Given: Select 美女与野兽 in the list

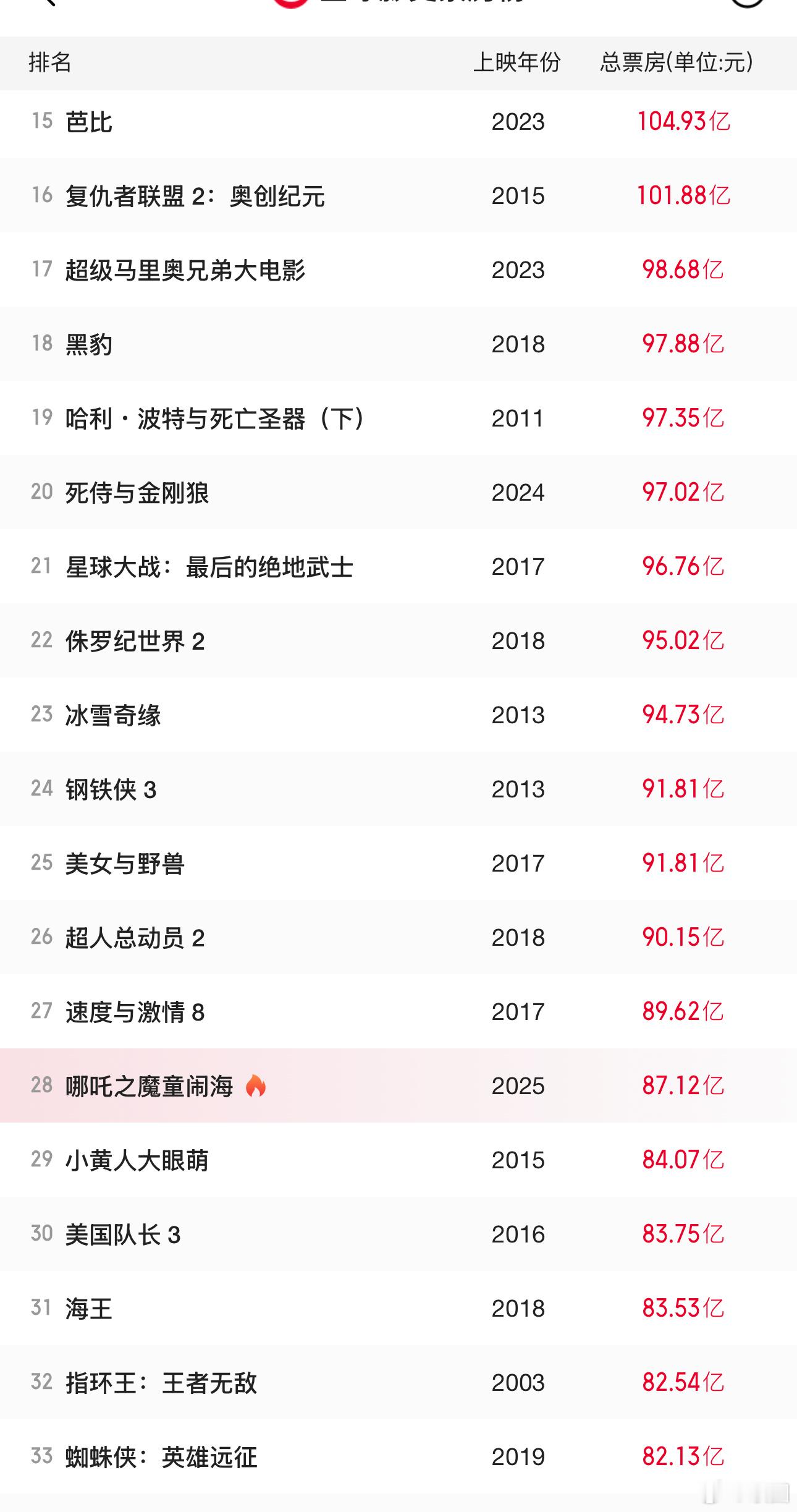Looking at the screenshot, I should click(x=399, y=863).
